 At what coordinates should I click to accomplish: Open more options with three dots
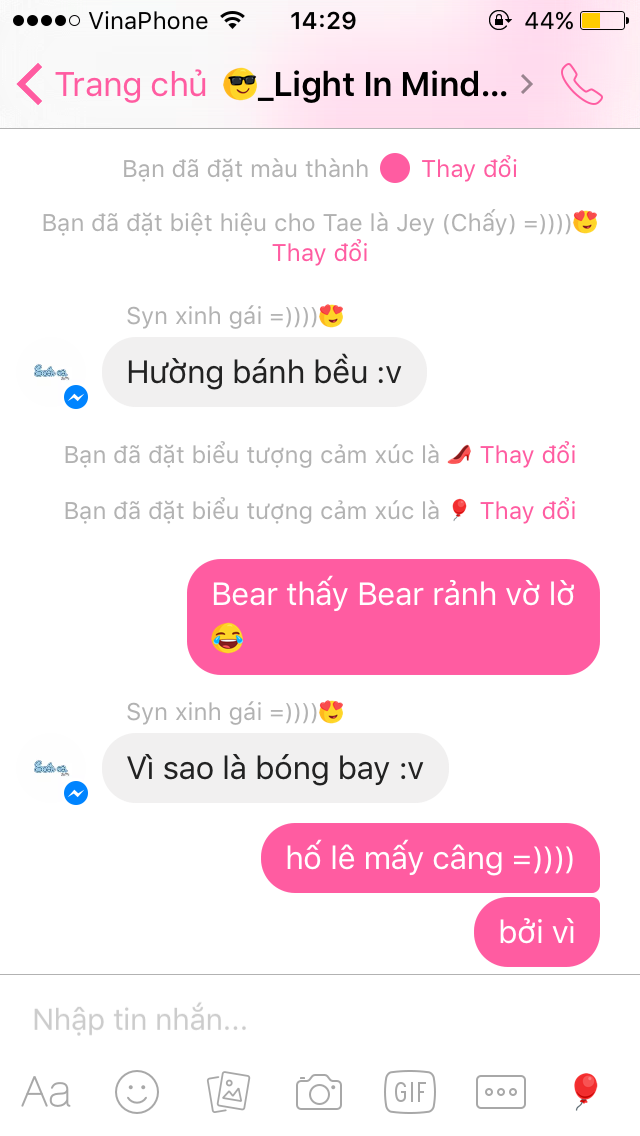tap(501, 1092)
